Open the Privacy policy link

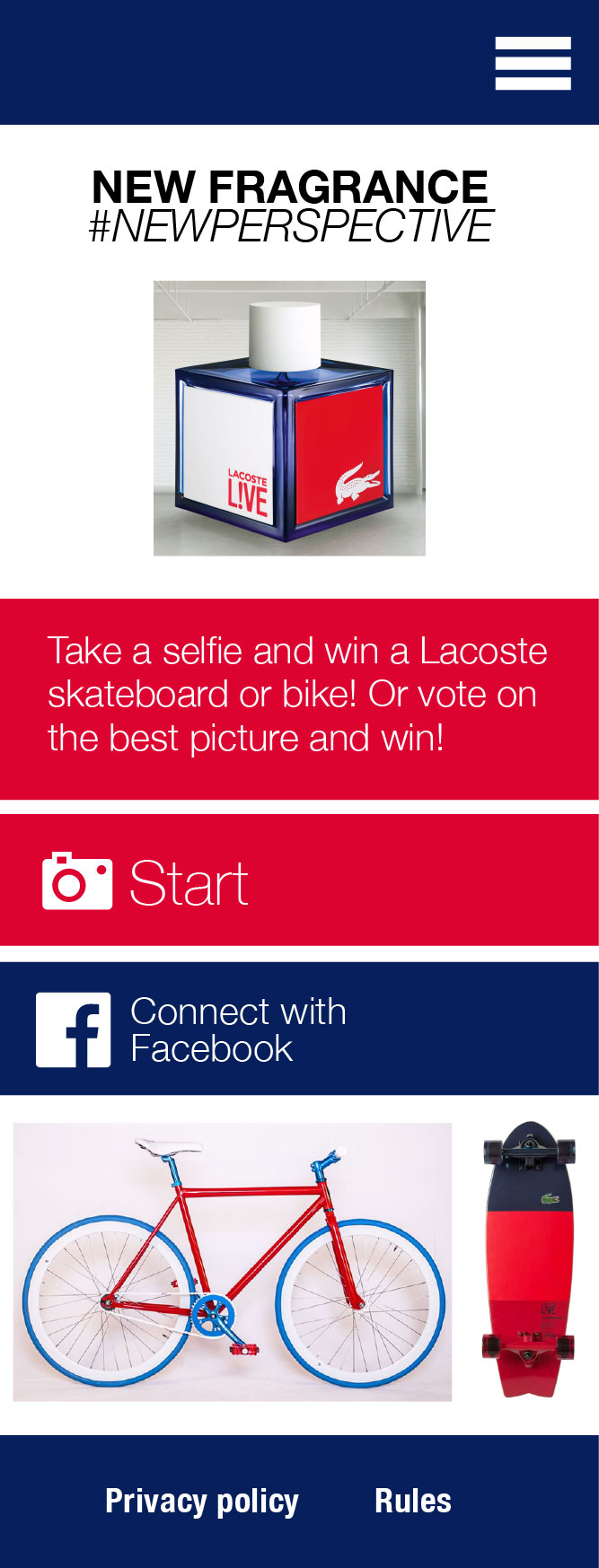pyautogui.click(x=201, y=1501)
